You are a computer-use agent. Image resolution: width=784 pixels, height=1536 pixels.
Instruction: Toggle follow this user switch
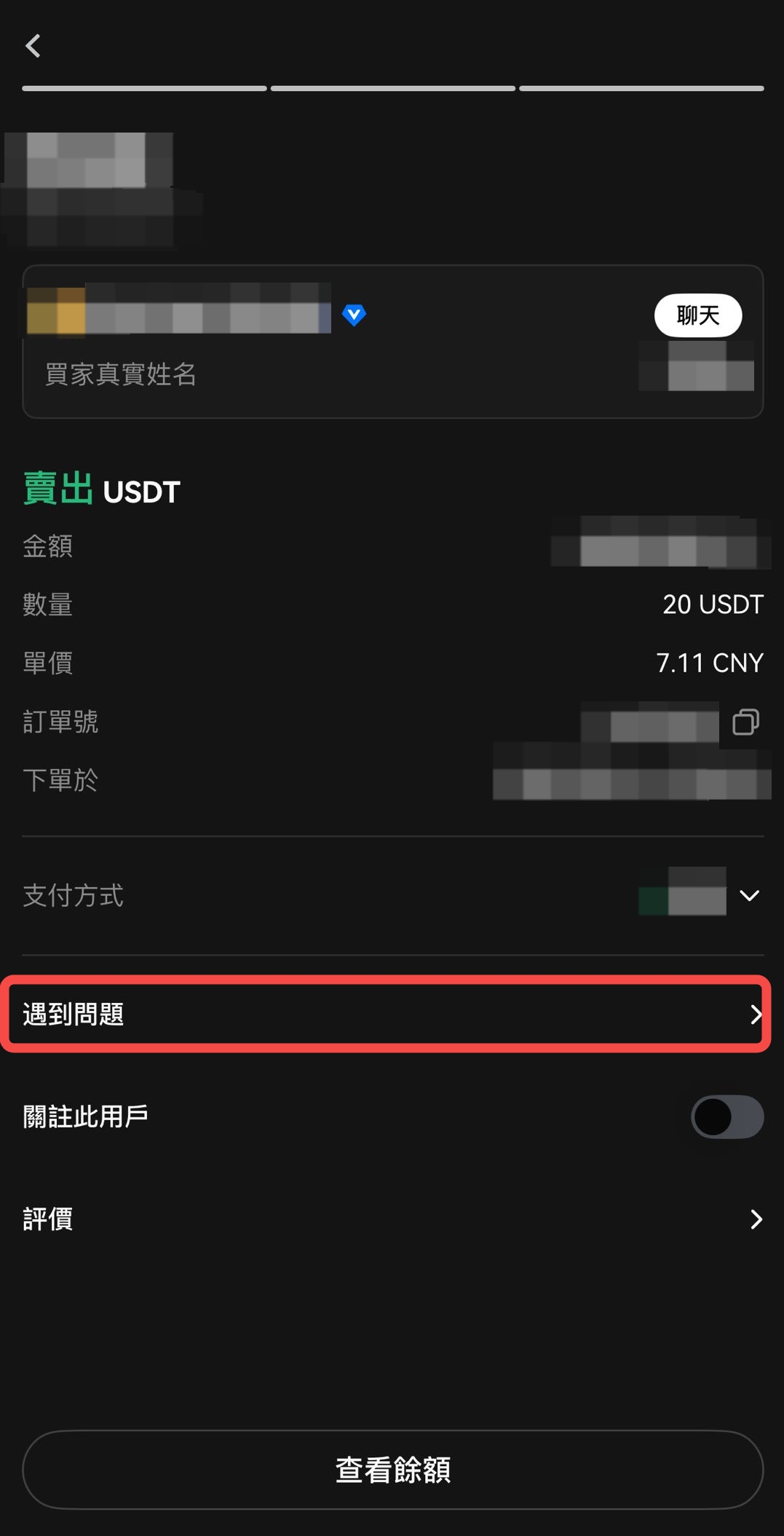coord(726,1116)
